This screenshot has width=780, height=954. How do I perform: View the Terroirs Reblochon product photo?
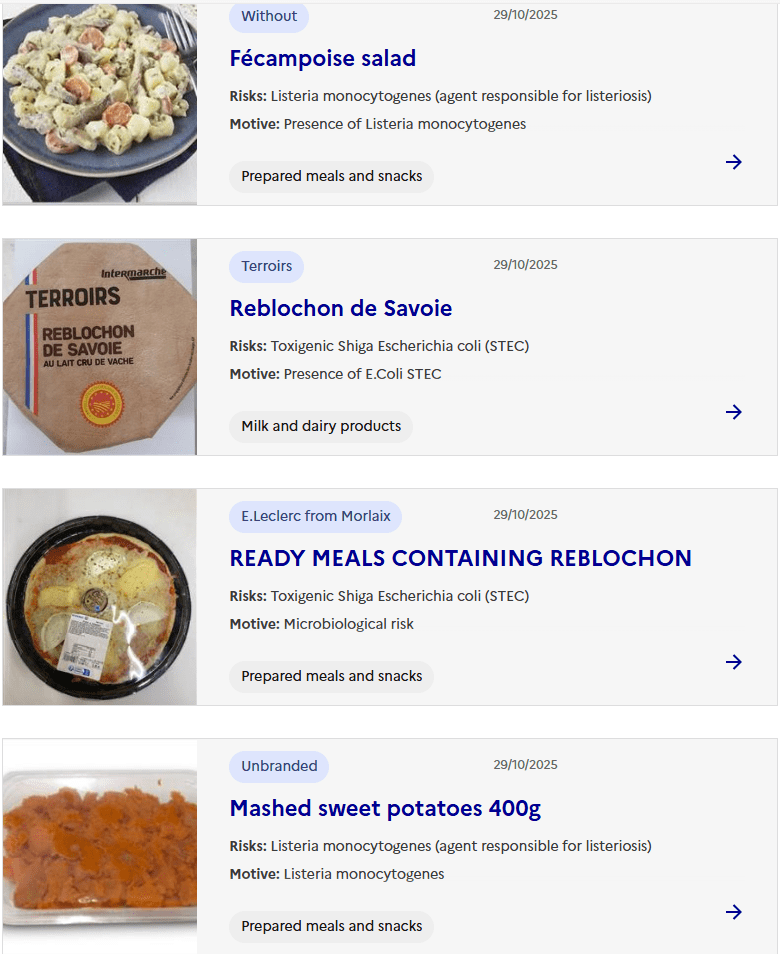(100, 347)
